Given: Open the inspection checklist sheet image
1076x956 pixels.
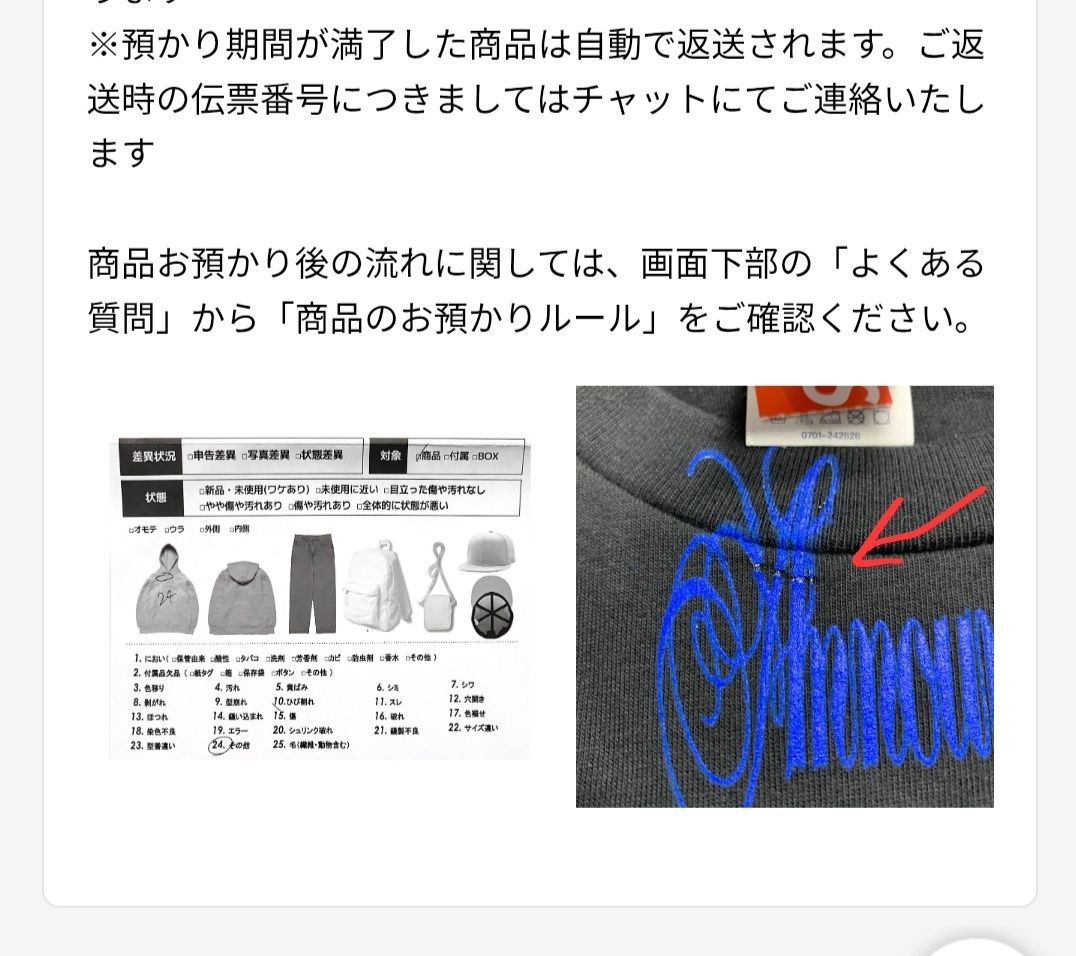Looking at the screenshot, I should (319, 597).
